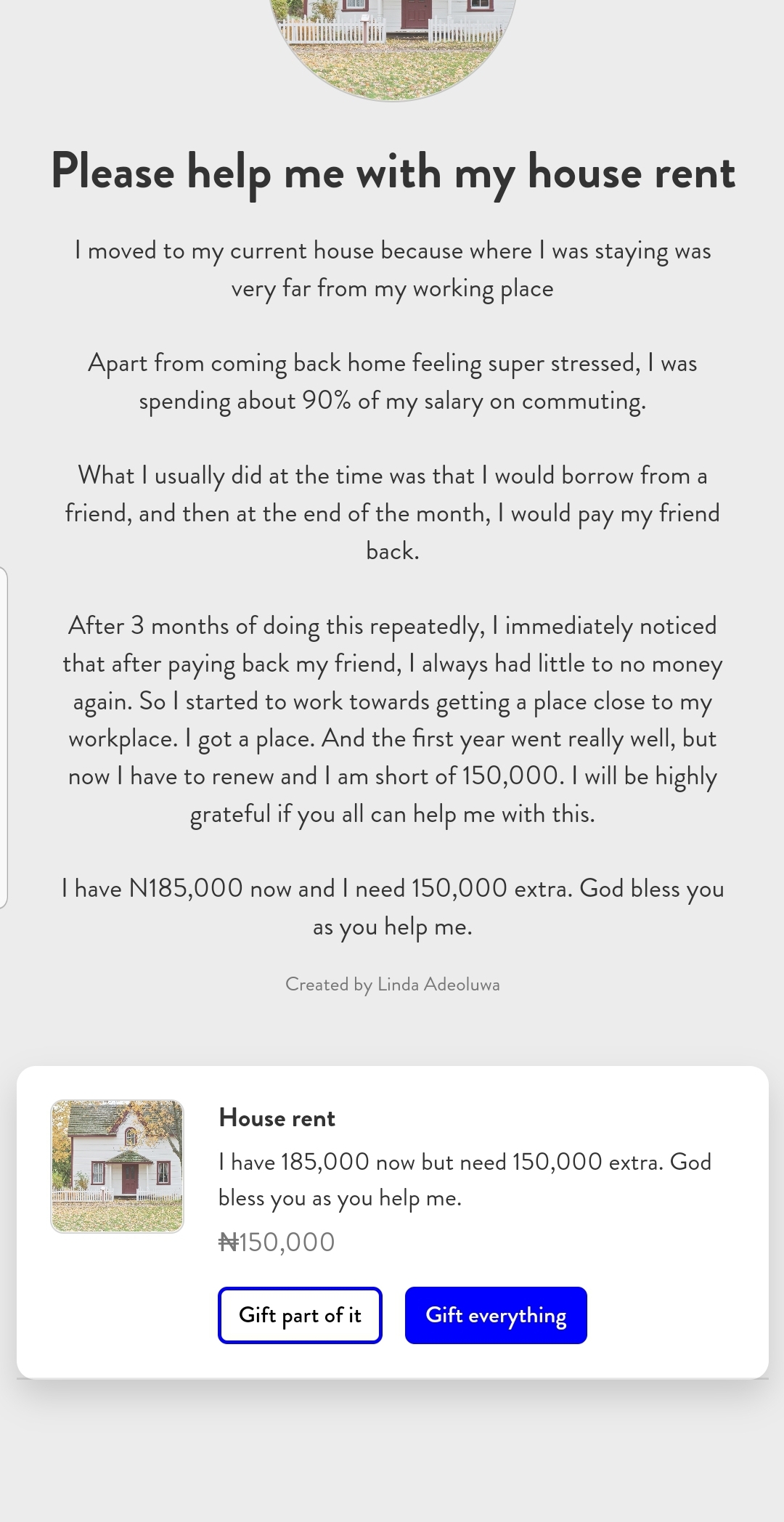Tap the Gift part of it button

pyautogui.click(x=300, y=1315)
